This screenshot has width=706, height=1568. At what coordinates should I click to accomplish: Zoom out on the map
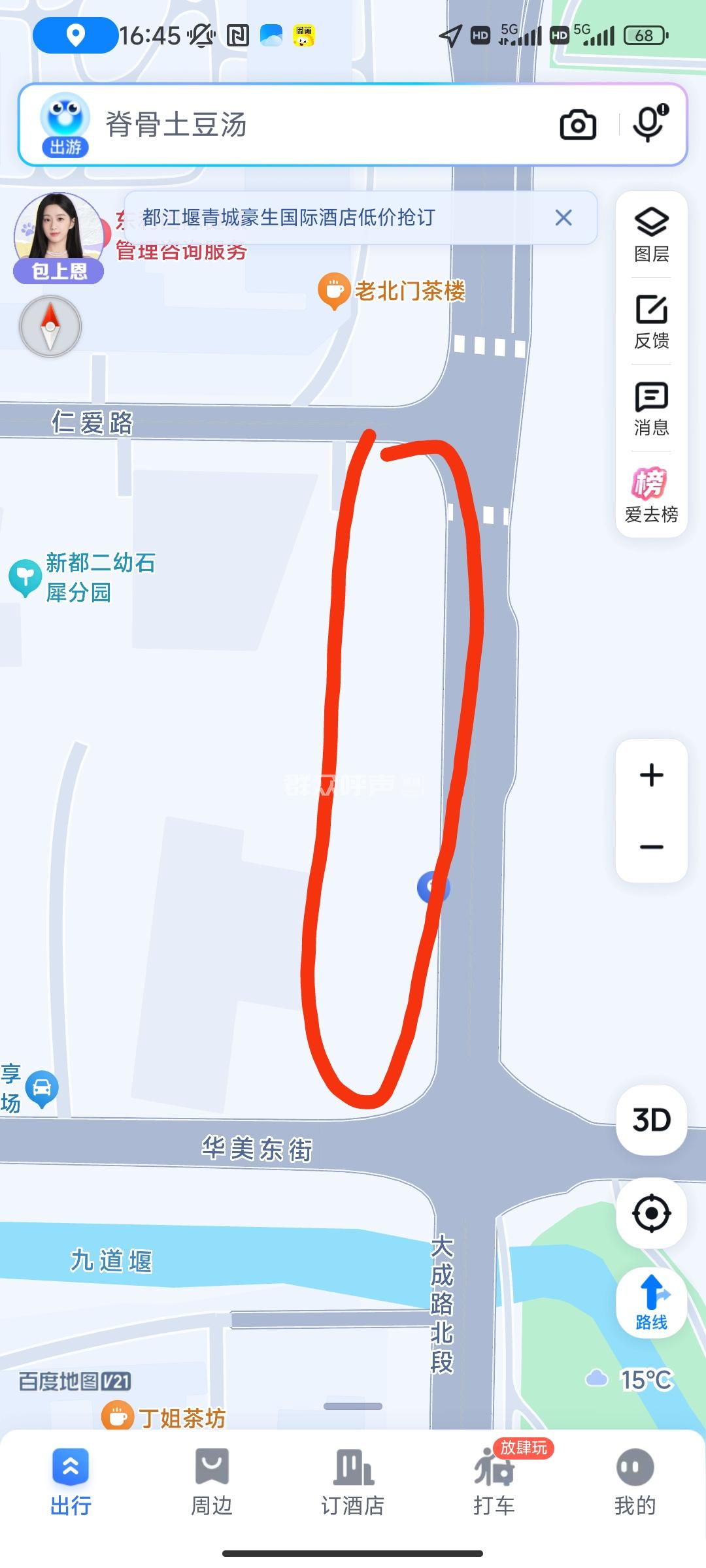point(652,847)
